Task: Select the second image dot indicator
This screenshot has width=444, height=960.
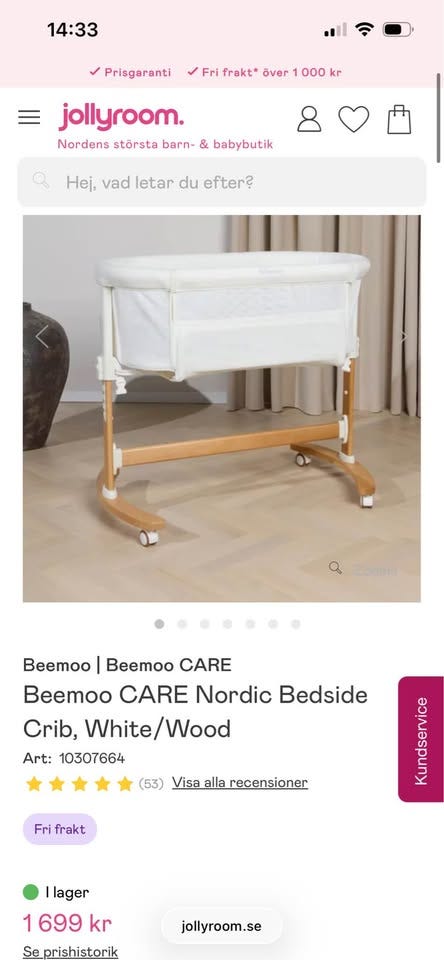Action: coord(182,624)
